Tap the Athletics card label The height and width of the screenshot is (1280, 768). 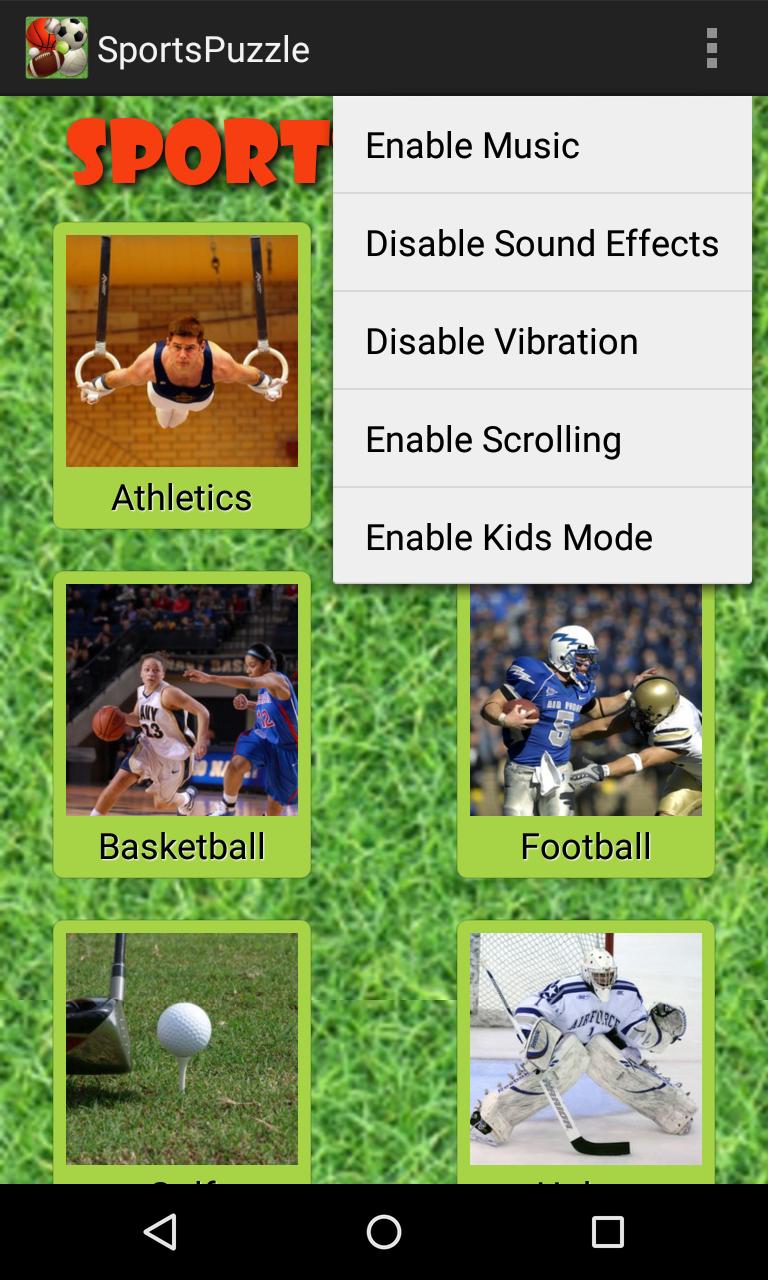coord(181,497)
